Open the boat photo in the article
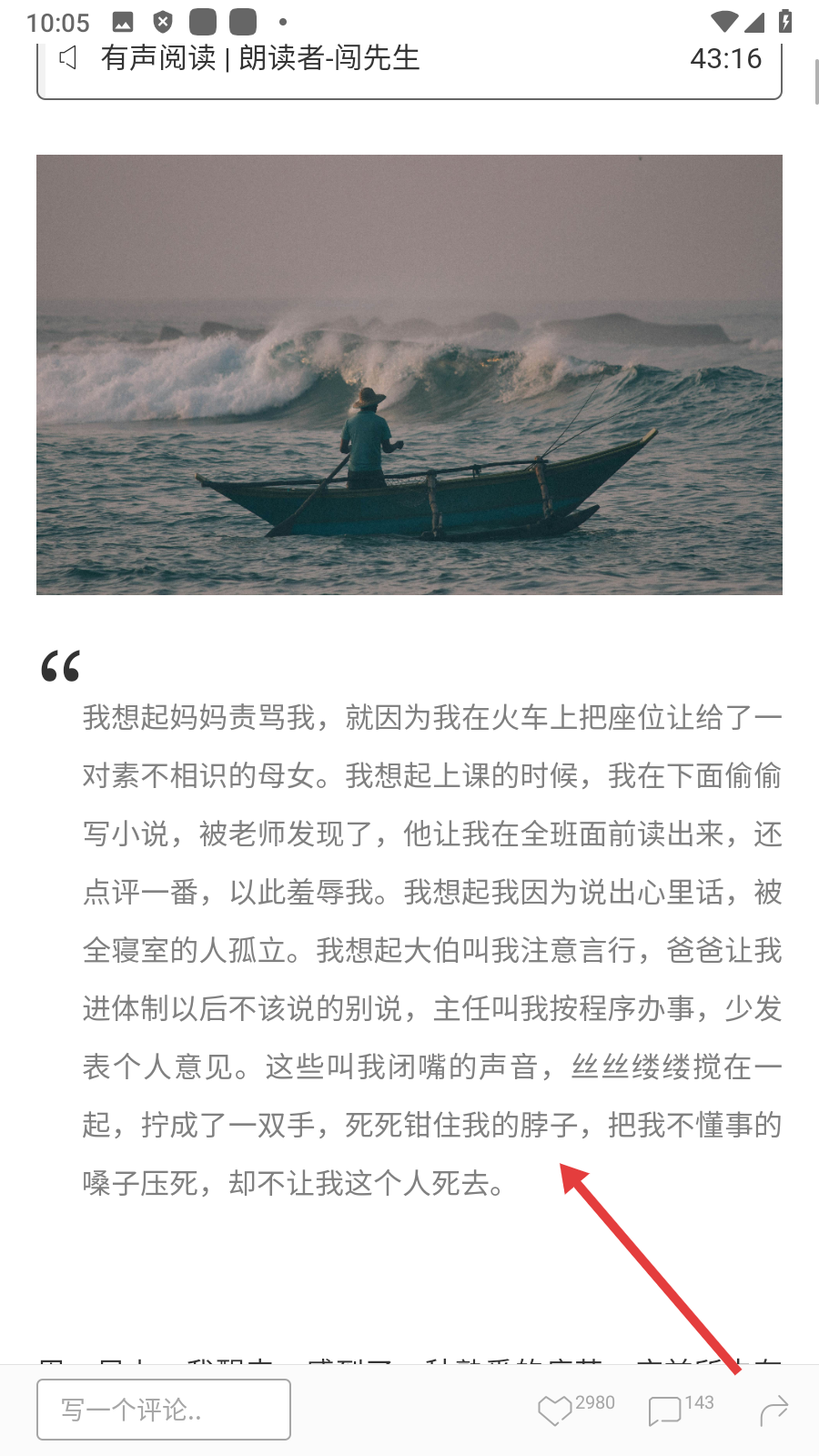 click(x=409, y=375)
